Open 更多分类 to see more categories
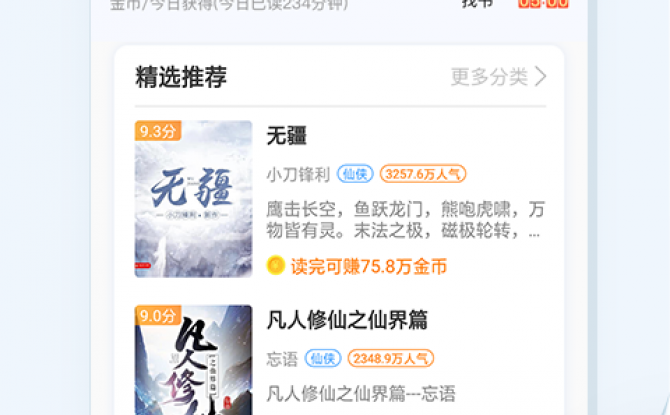 (x=498, y=77)
